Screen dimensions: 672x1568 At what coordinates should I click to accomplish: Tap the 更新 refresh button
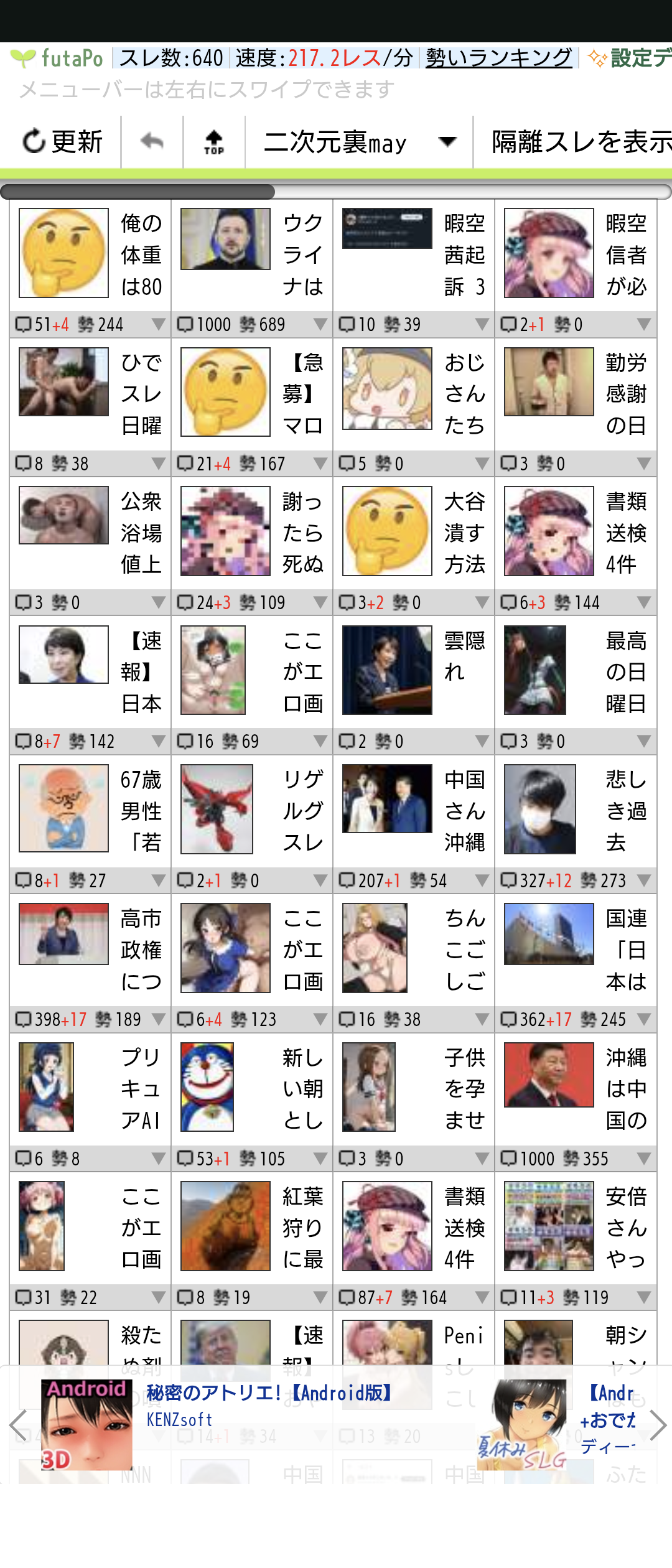click(62, 142)
